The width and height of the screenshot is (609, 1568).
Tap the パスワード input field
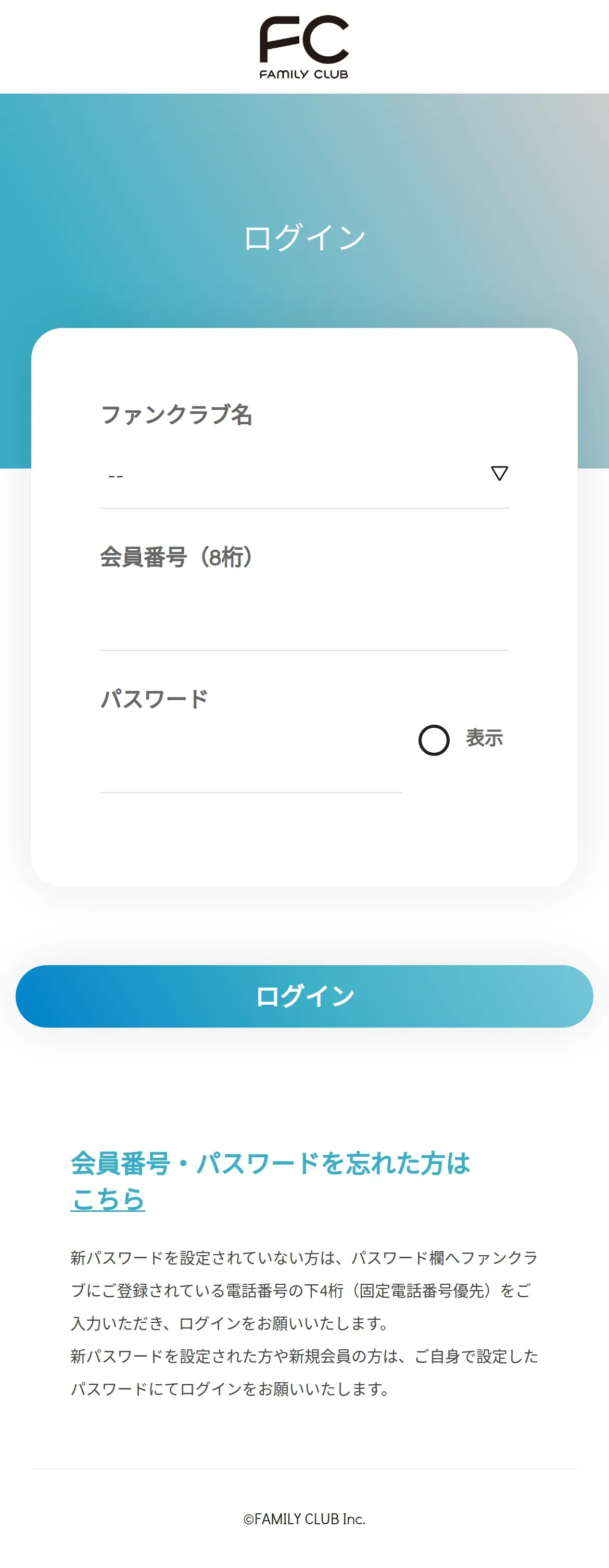(251, 761)
